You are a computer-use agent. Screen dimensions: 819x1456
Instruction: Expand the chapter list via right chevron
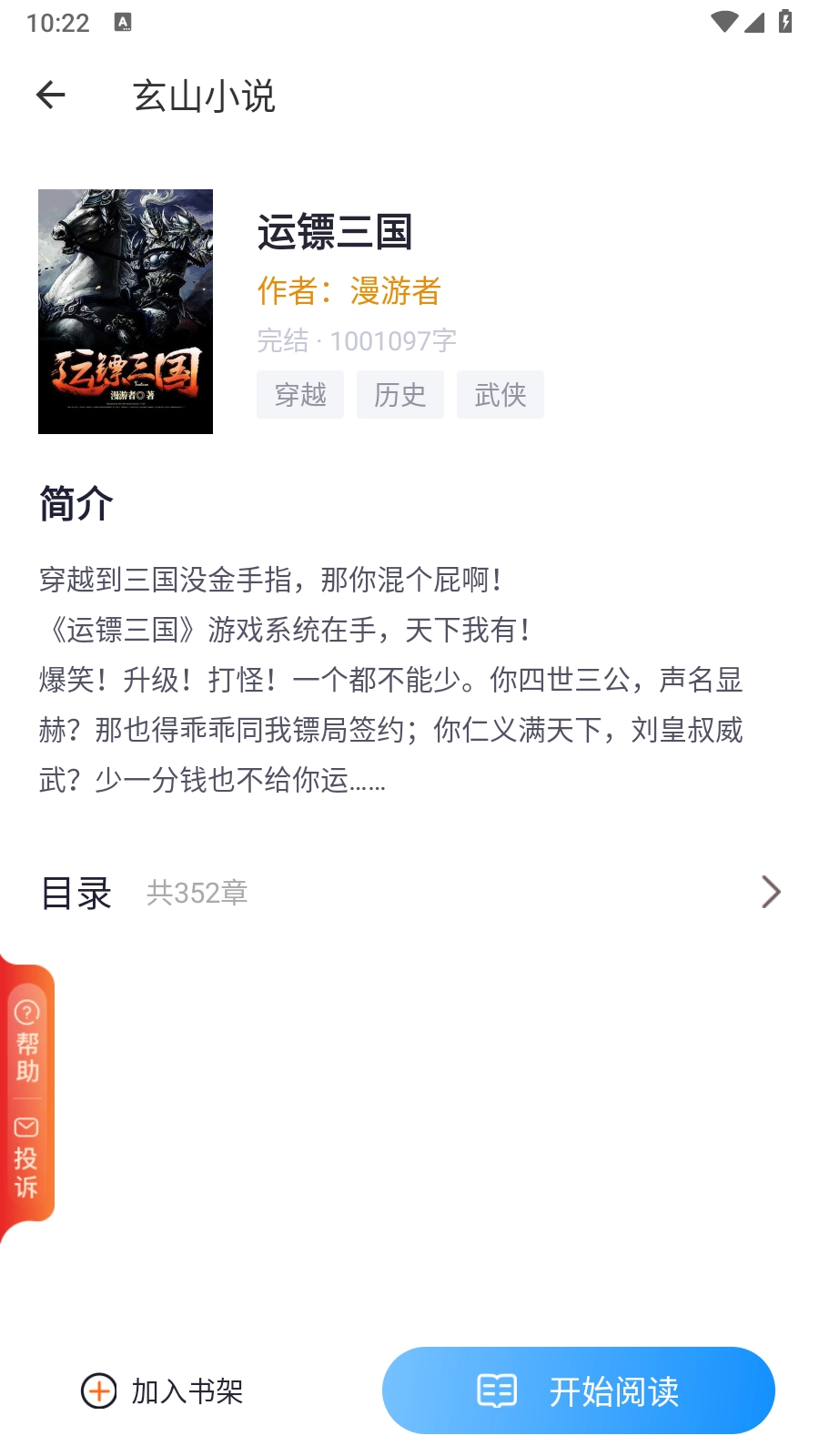tap(770, 892)
